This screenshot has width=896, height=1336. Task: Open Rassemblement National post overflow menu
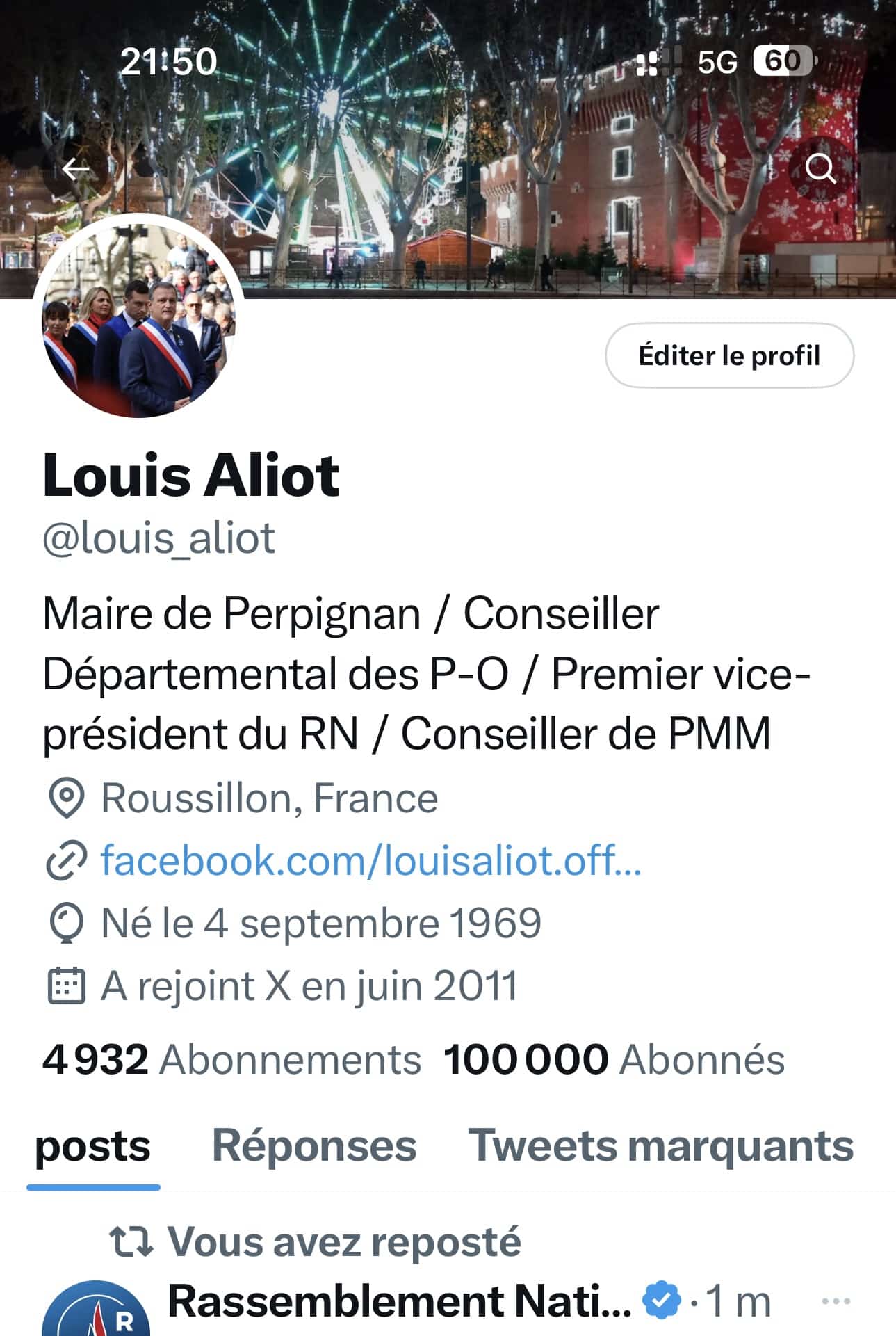click(x=836, y=1301)
